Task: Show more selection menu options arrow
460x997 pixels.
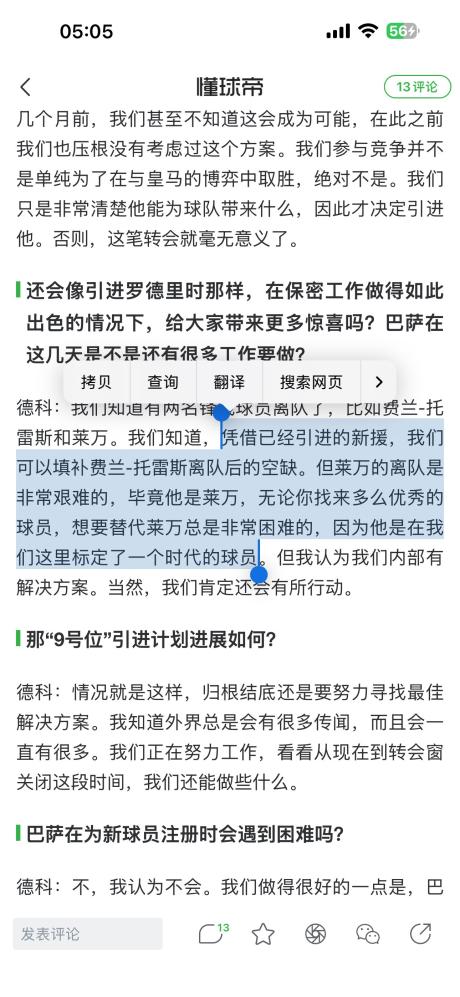Action: point(379,382)
